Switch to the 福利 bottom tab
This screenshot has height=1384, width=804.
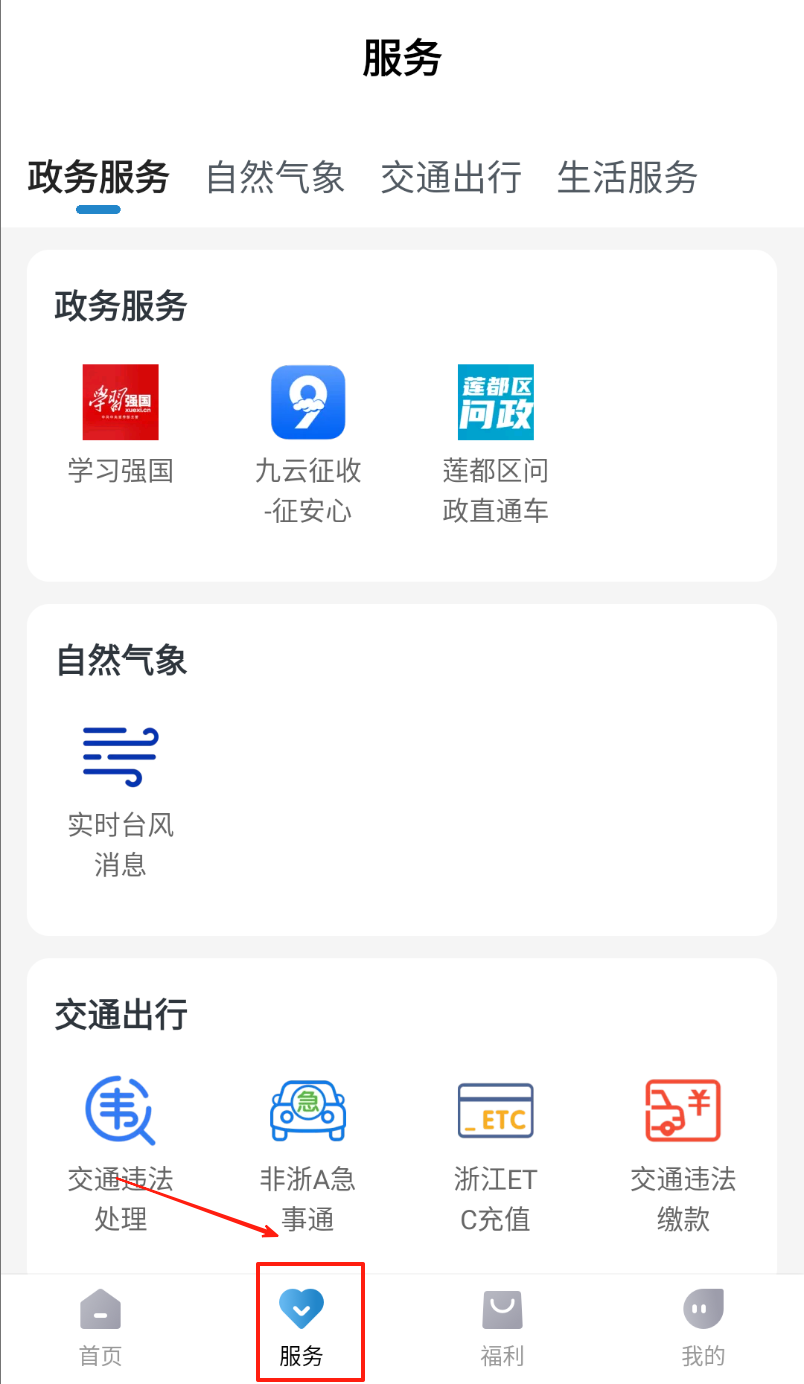502,1326
